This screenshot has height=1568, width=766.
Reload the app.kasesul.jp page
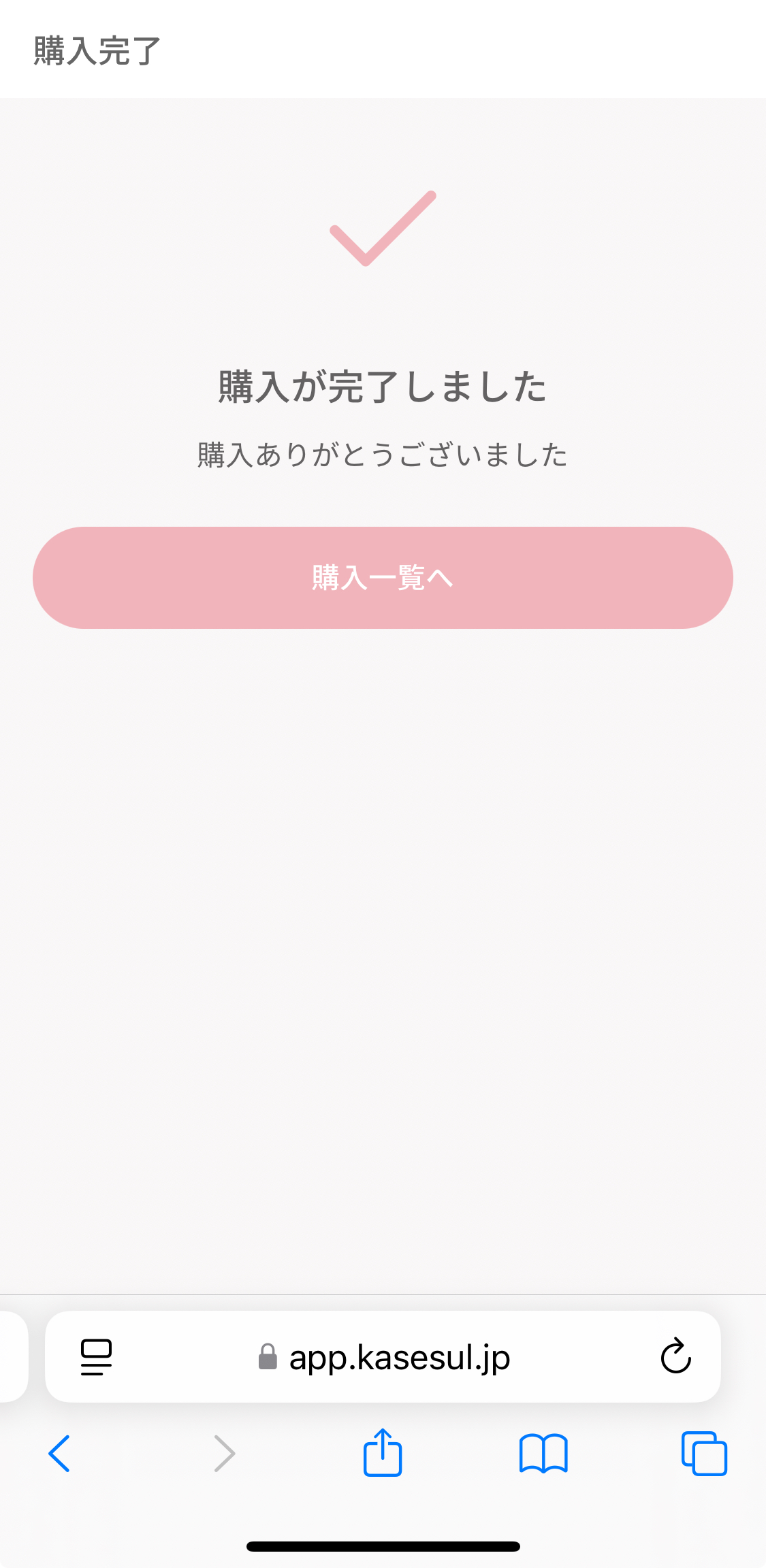pyautogui.click(x=675, y=1356)
